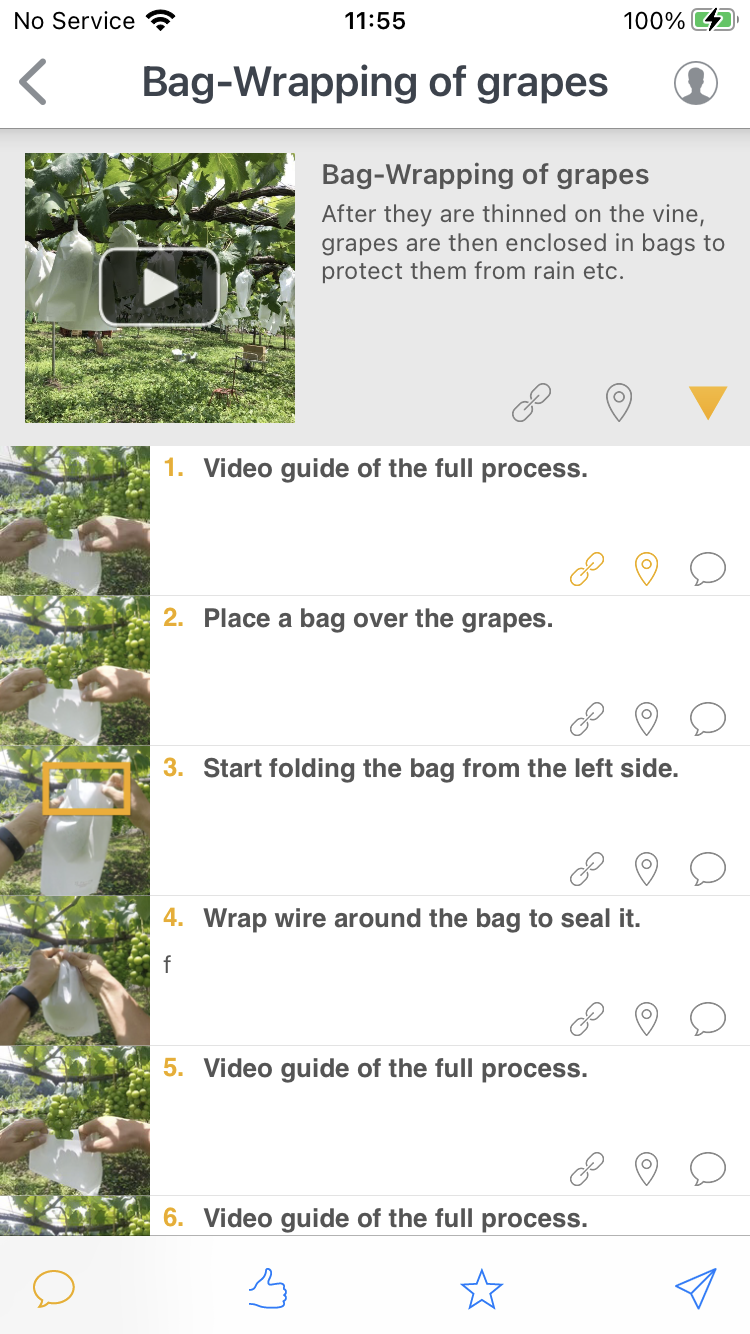750x1334 pixels.
Task: Play the Bag-Wrapping of grapes video
Action: click(x=159, y=287)
